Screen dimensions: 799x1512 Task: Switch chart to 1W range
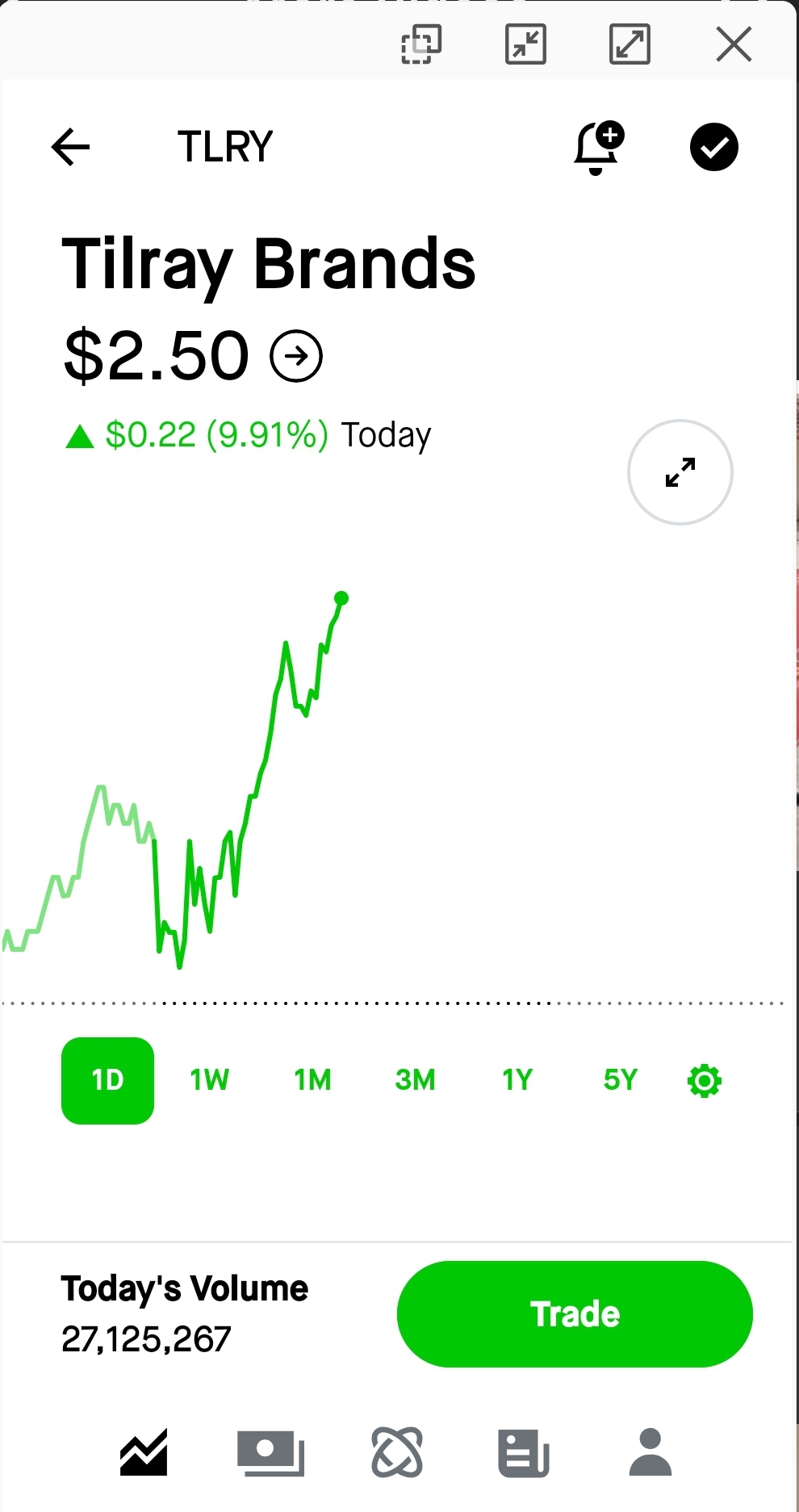coord(209,1080)
